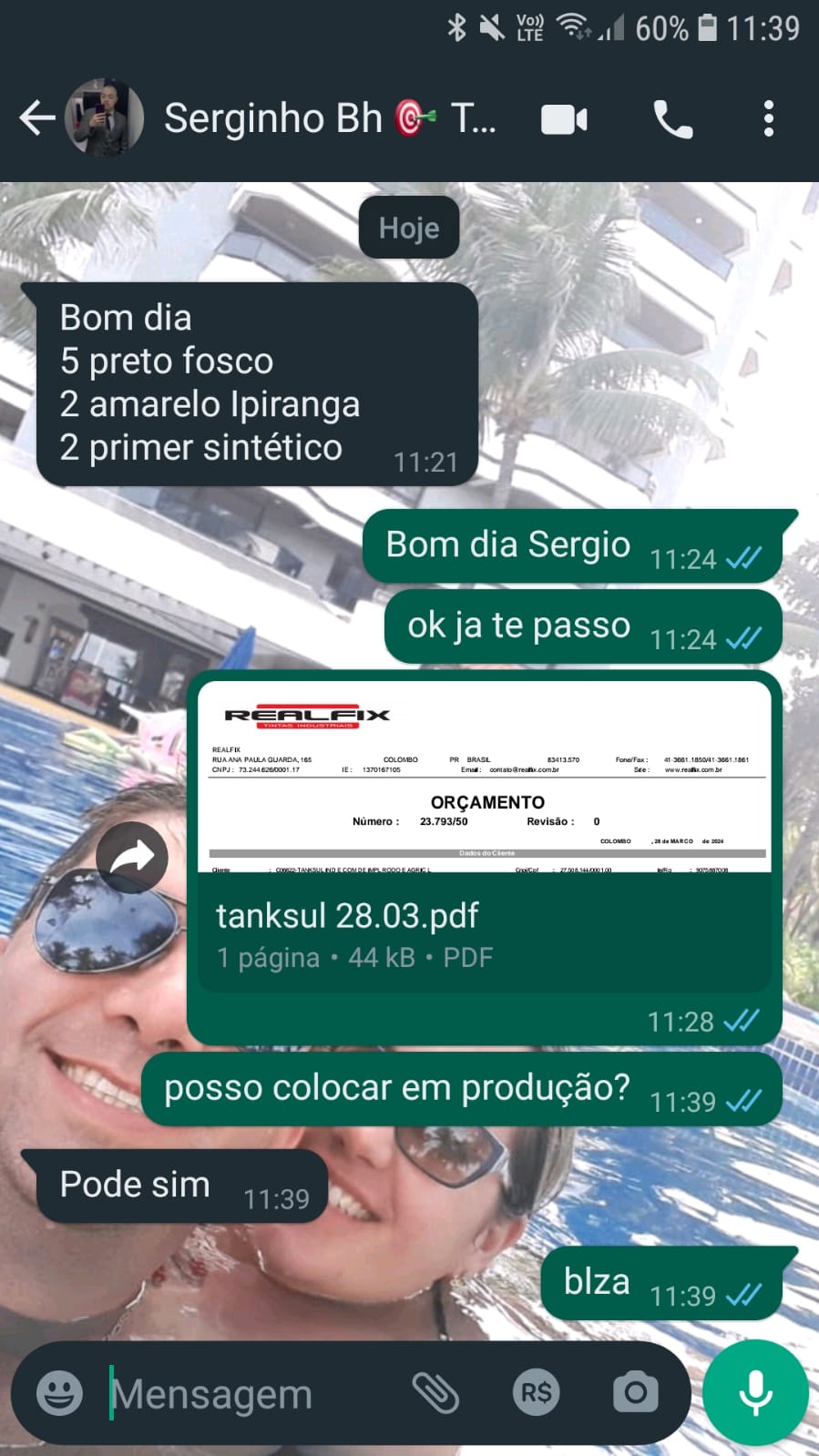Open the overflow menu

coord(768,119)
